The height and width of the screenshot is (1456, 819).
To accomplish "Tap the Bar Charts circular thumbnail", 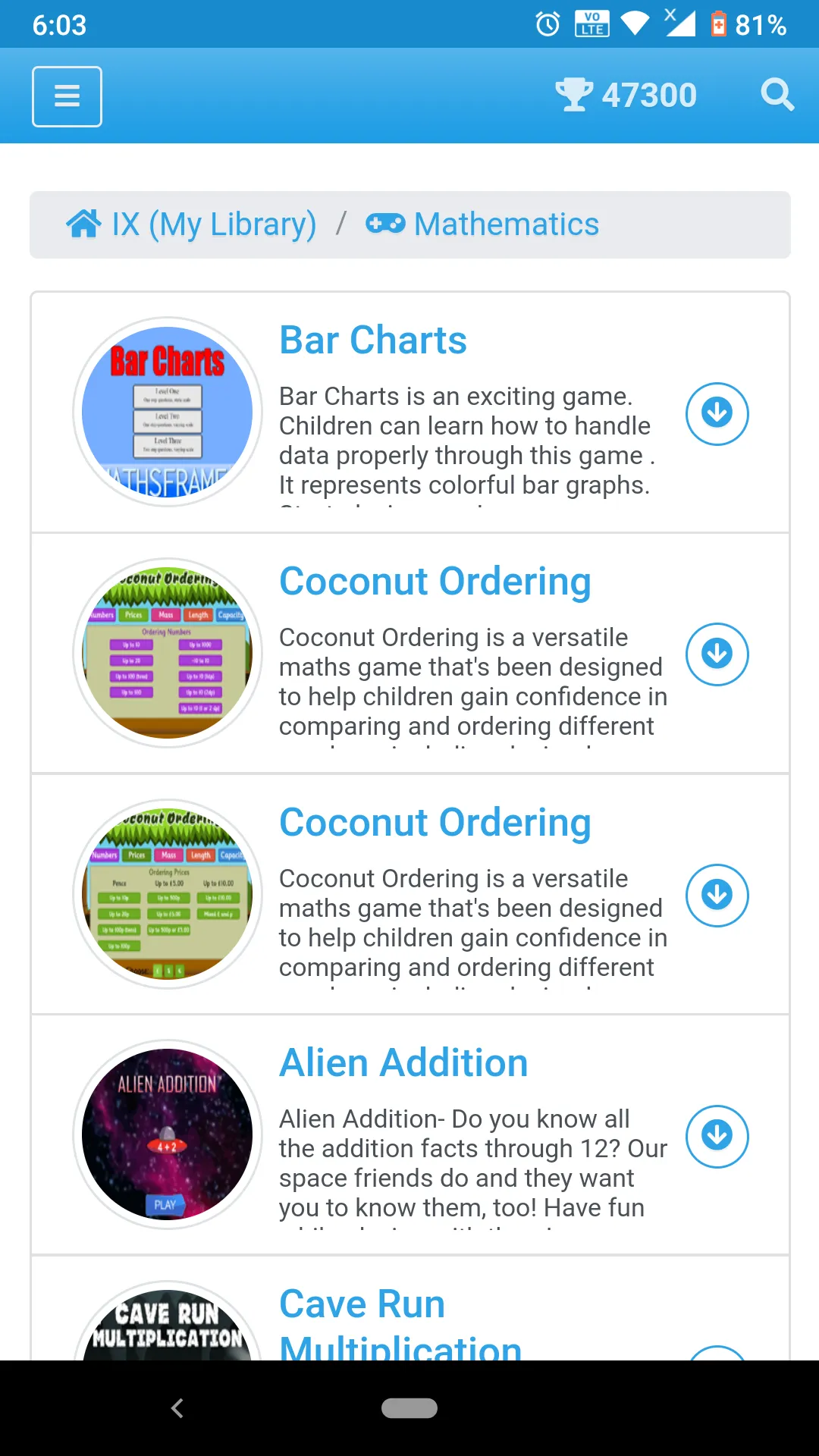I will [x=166, y=412].
